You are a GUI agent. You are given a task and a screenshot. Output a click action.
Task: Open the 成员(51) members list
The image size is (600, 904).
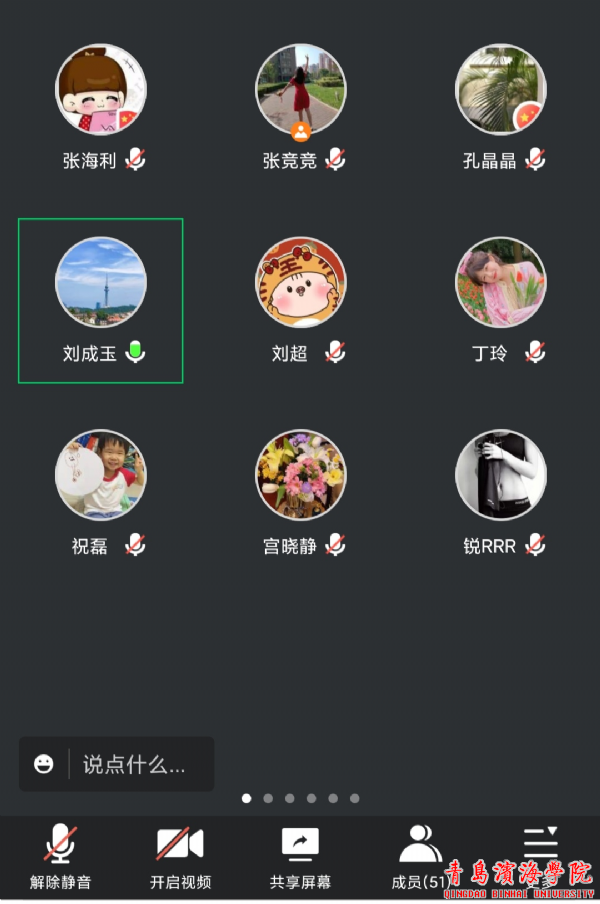[x=420, y=856]
